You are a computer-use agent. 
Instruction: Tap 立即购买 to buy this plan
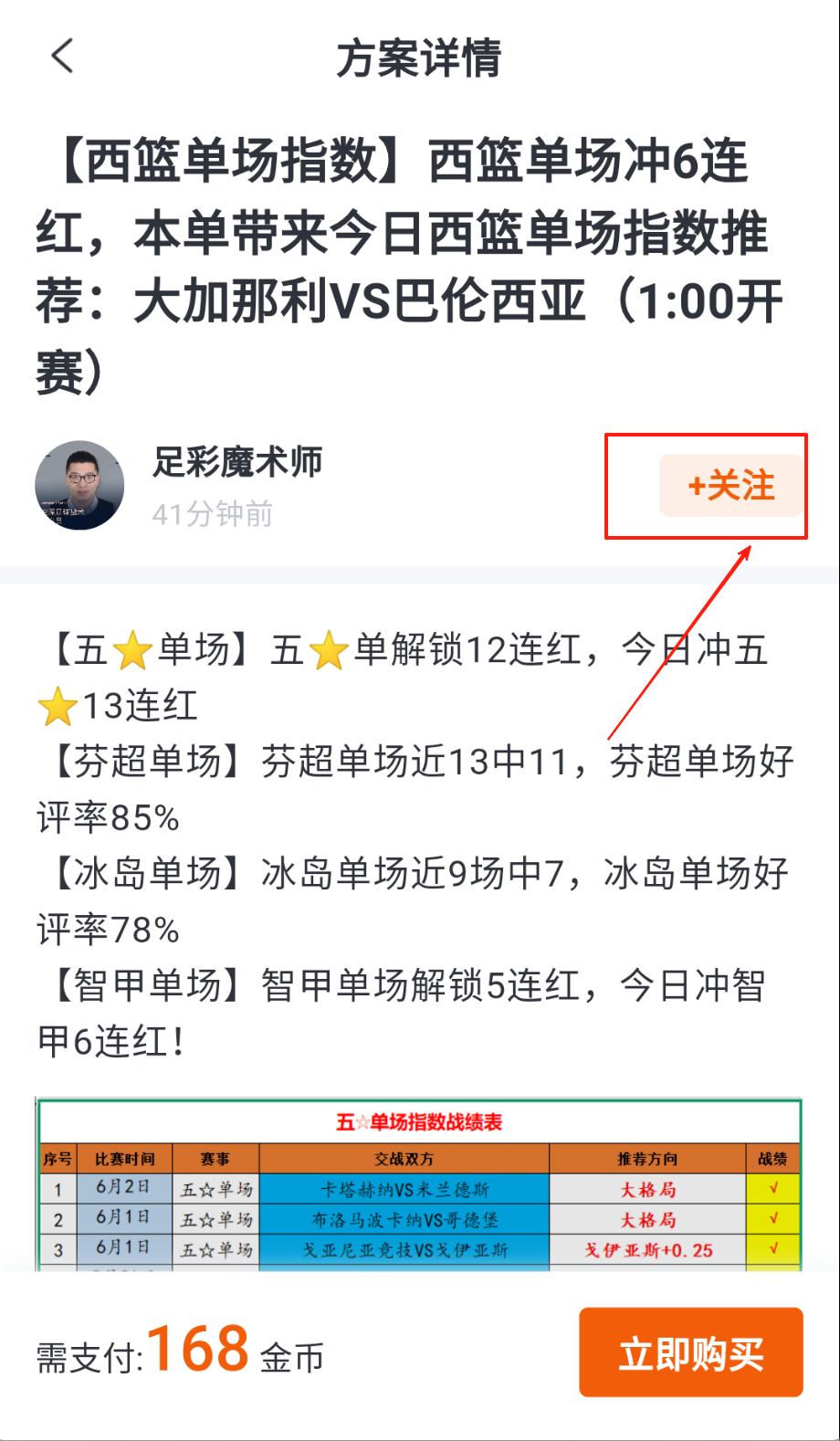click(691, 1353)
